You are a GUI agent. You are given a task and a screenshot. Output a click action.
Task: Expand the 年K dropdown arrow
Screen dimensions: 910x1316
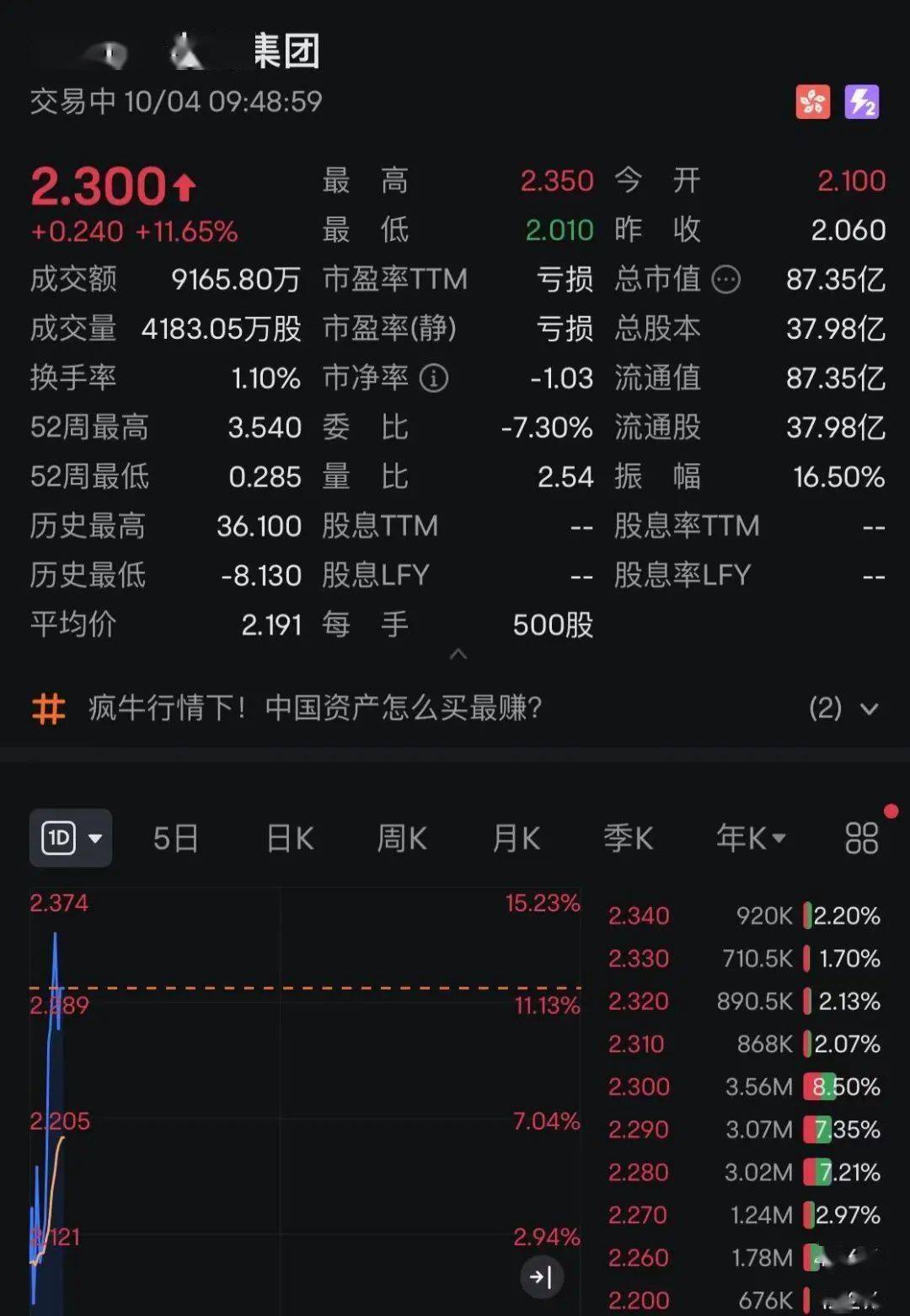(779, 837)
